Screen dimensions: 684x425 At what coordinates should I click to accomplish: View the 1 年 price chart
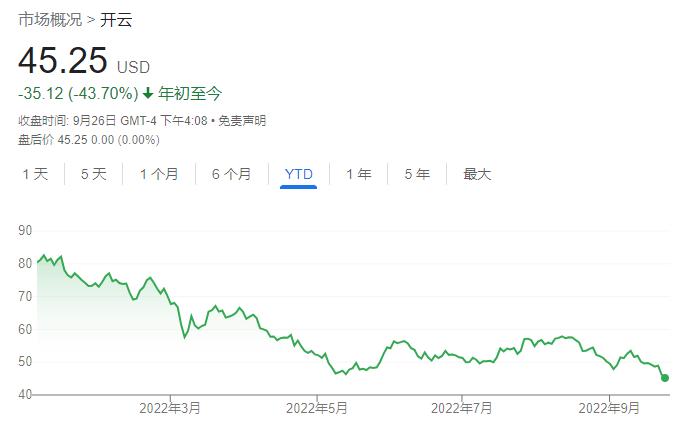(x=358, y=174)
